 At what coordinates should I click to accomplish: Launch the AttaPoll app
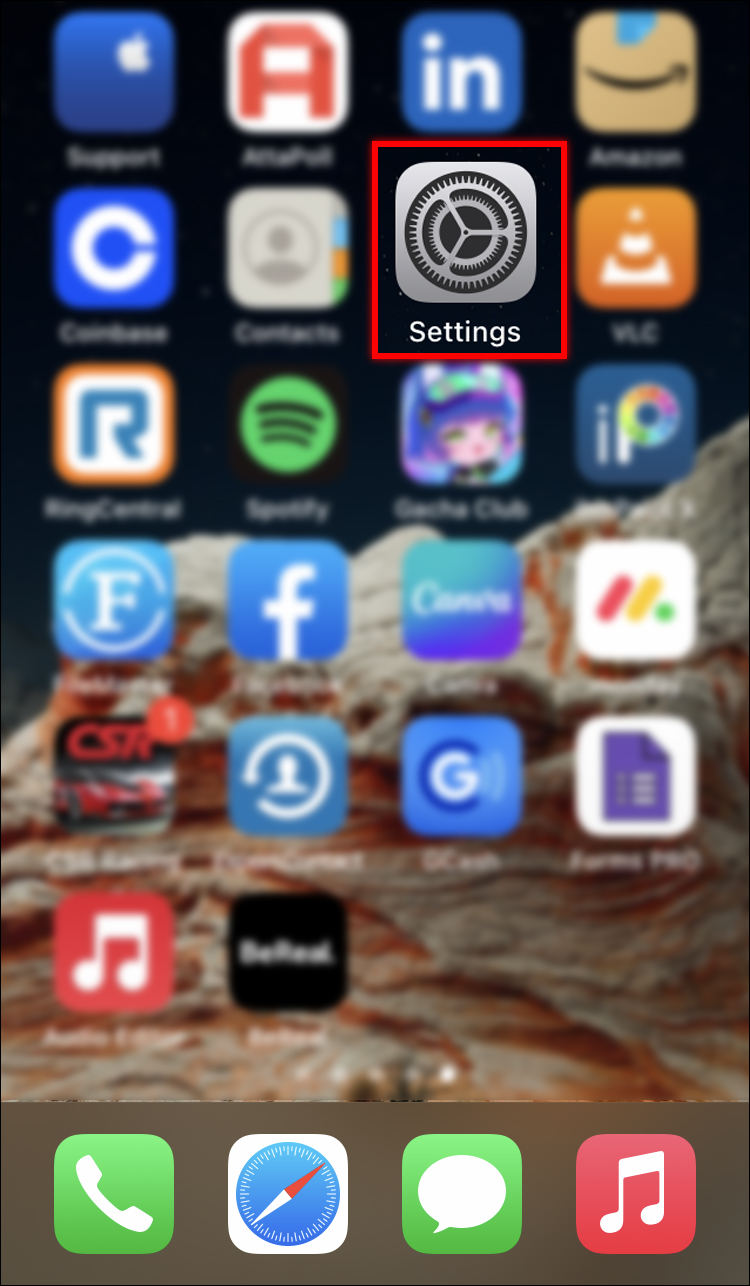click(288, 72)
